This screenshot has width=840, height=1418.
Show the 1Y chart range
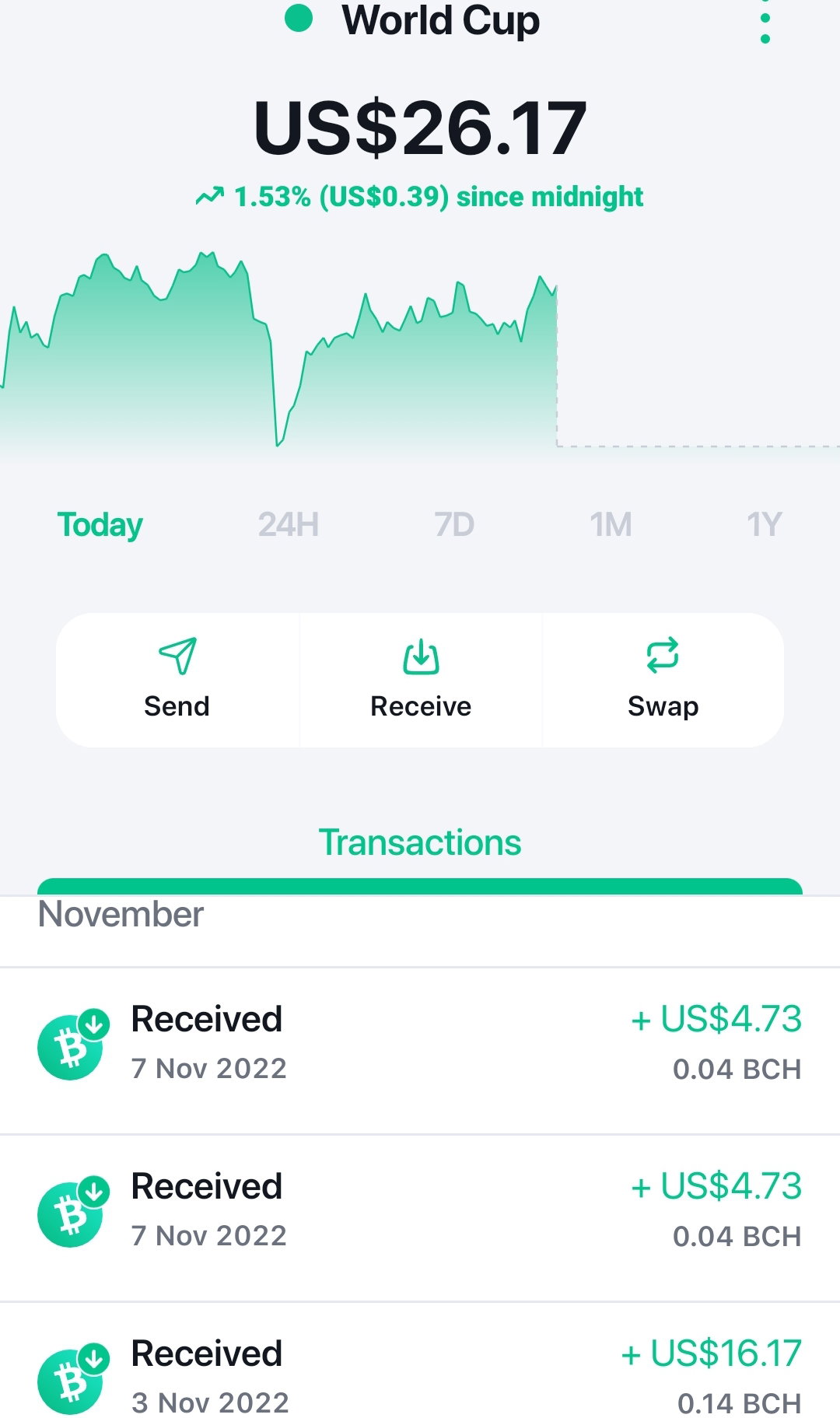pos(764,525)
